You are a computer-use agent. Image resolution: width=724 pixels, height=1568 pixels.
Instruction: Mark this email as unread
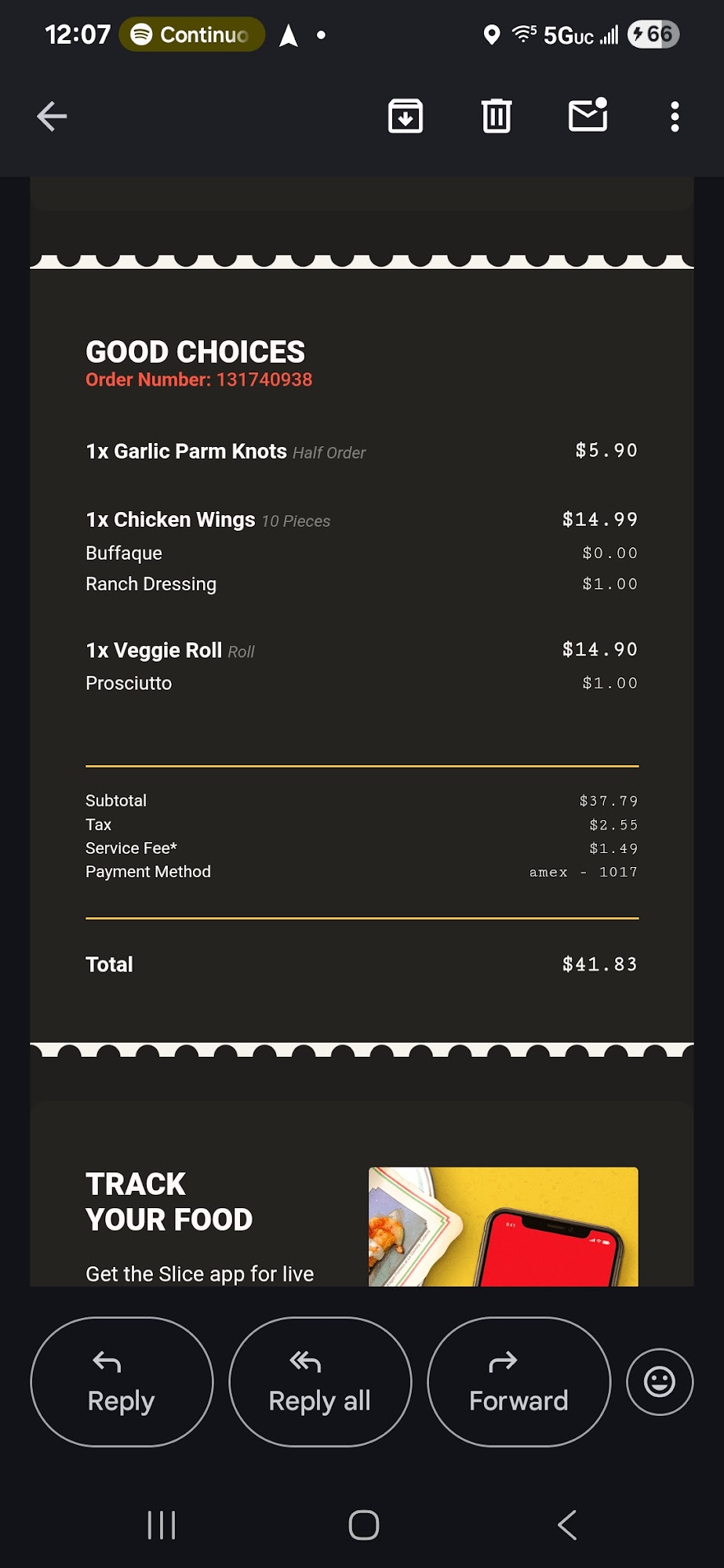588,117
